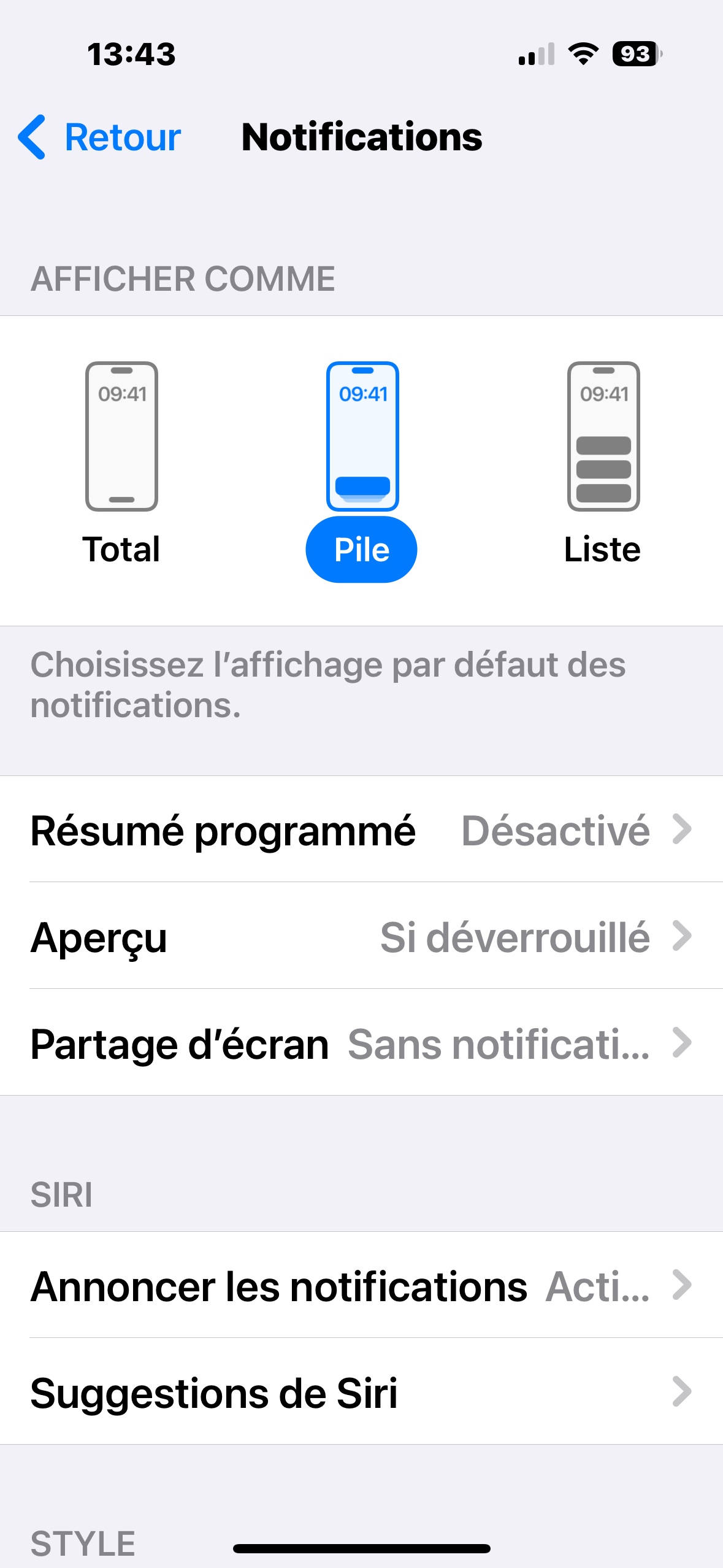Select the Total display style
Screen dimensions: 723x1568
[121, 464]
